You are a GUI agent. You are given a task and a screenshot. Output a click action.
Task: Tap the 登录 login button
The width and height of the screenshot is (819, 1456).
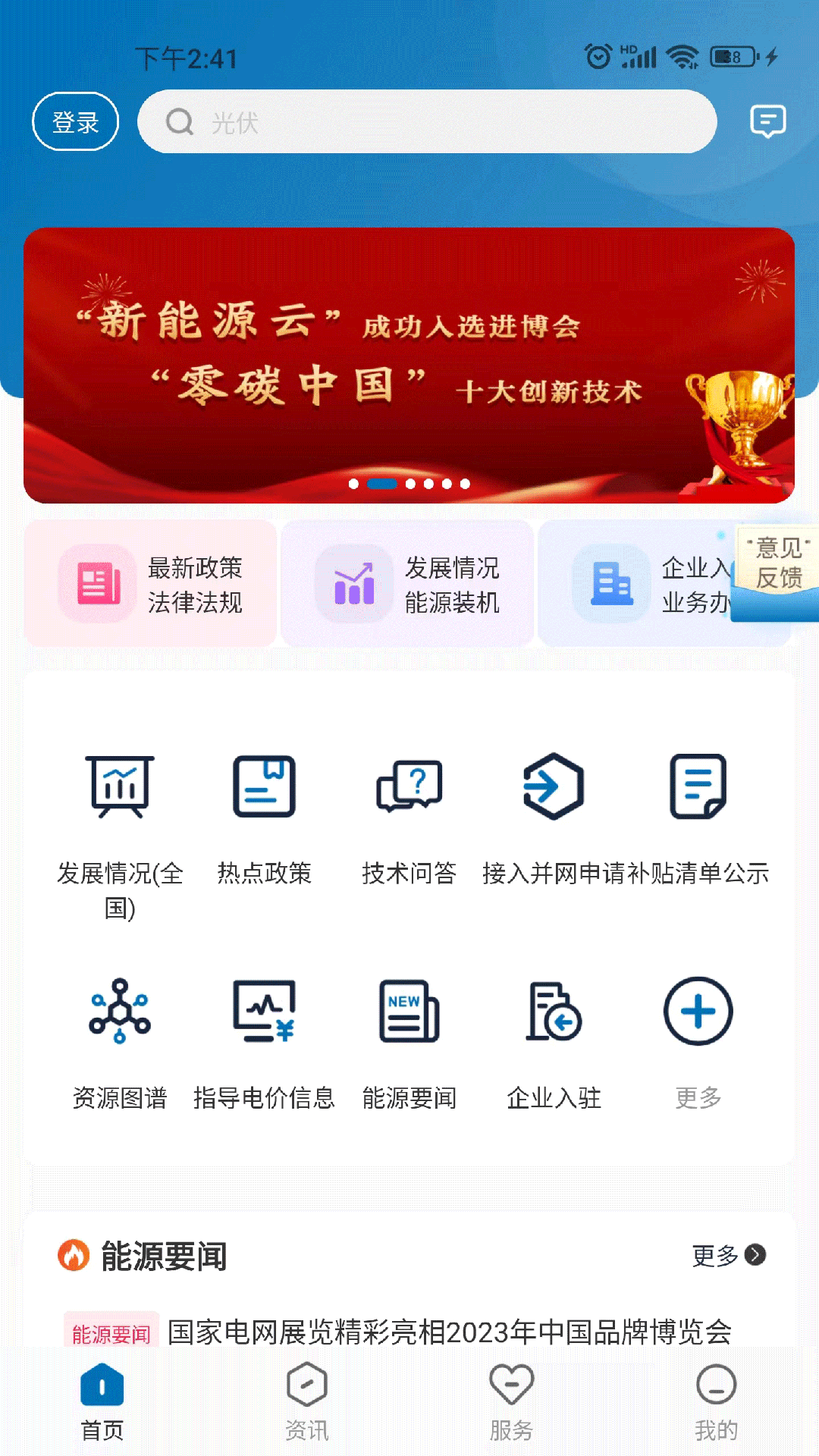point(75,121)
